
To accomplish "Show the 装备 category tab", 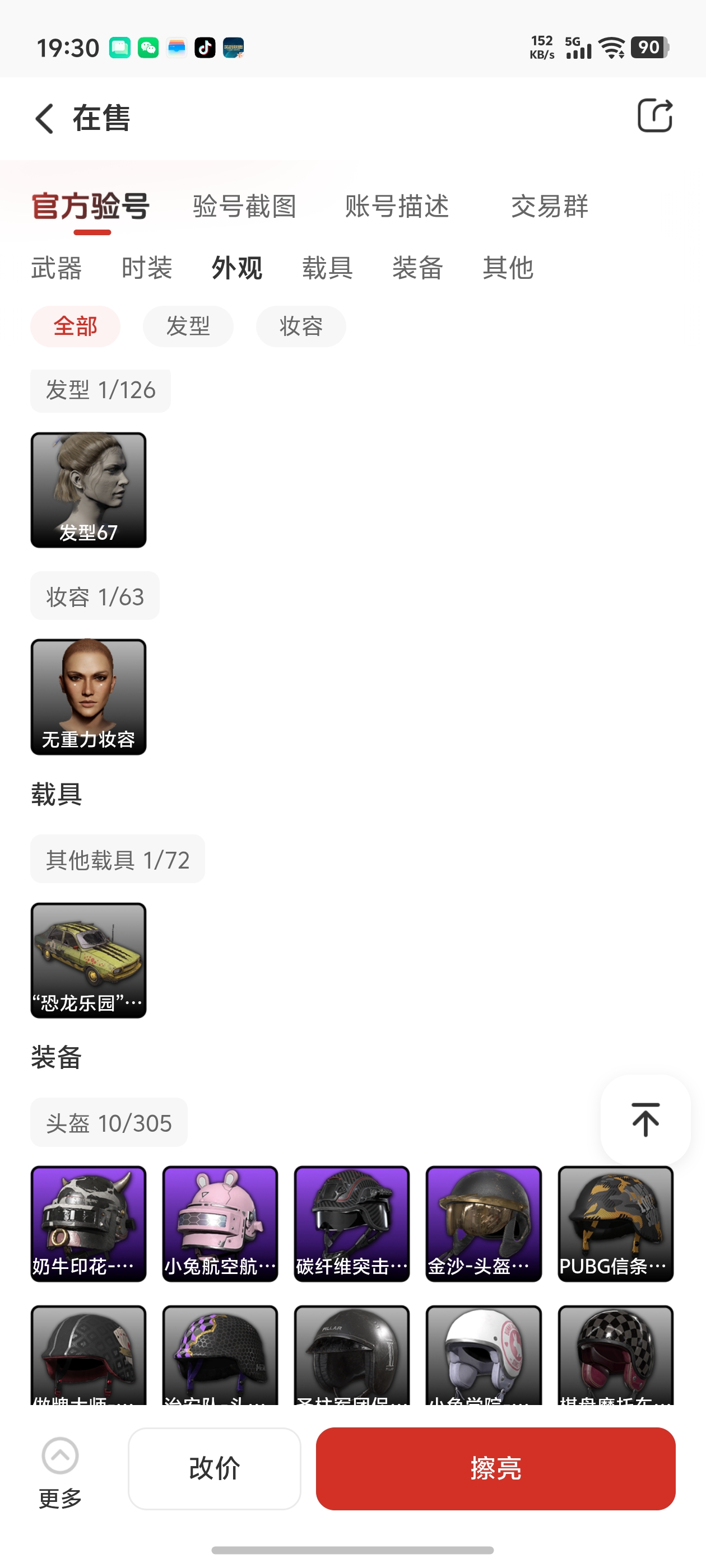I will coord(417,268).
